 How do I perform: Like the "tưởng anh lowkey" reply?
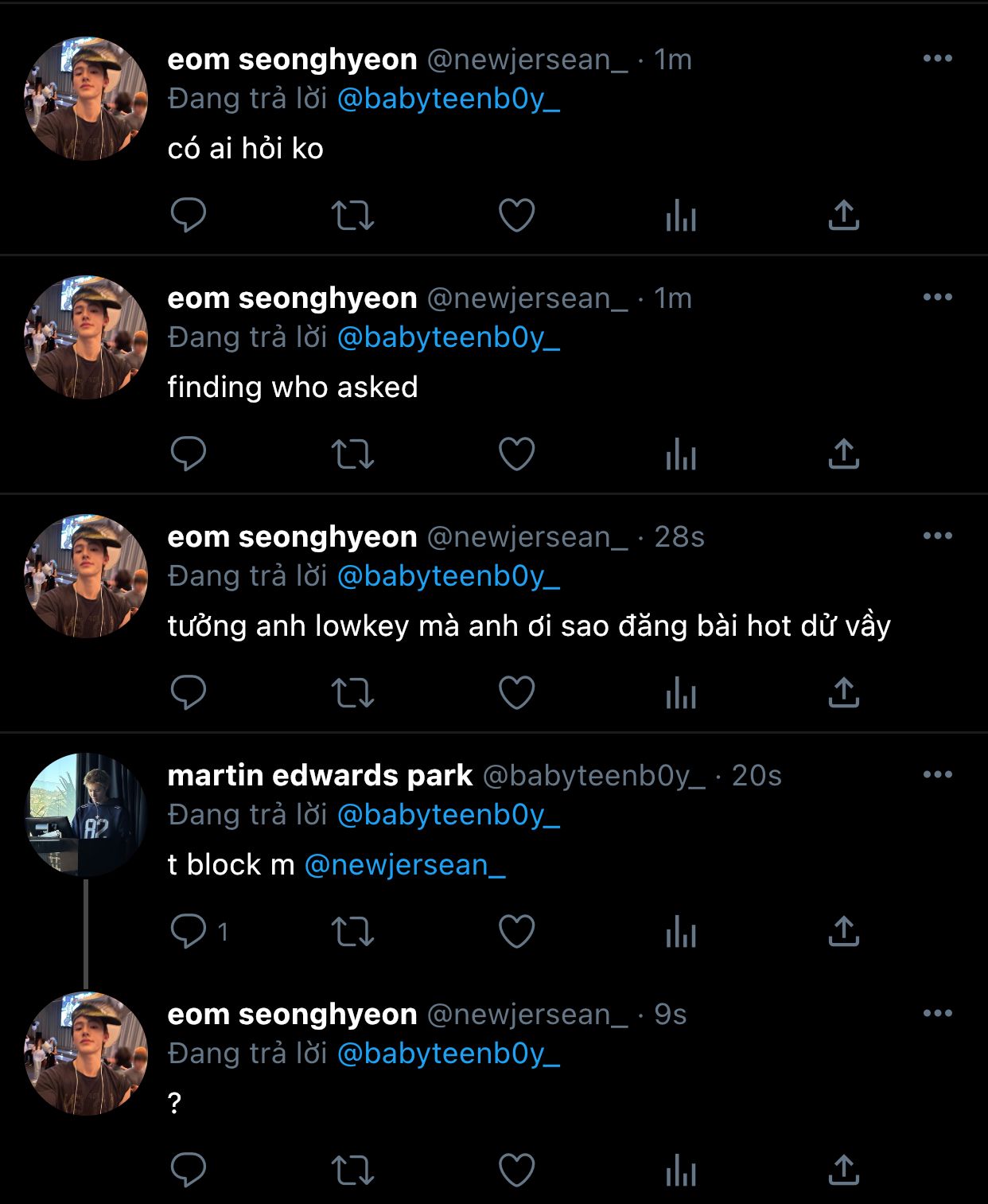516,692
